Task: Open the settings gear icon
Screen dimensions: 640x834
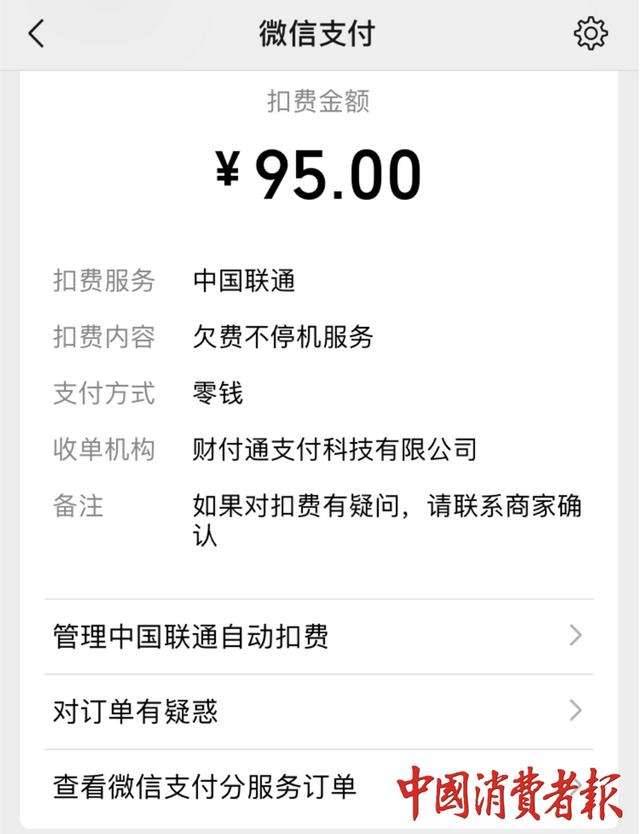Action: pos(590,34)
